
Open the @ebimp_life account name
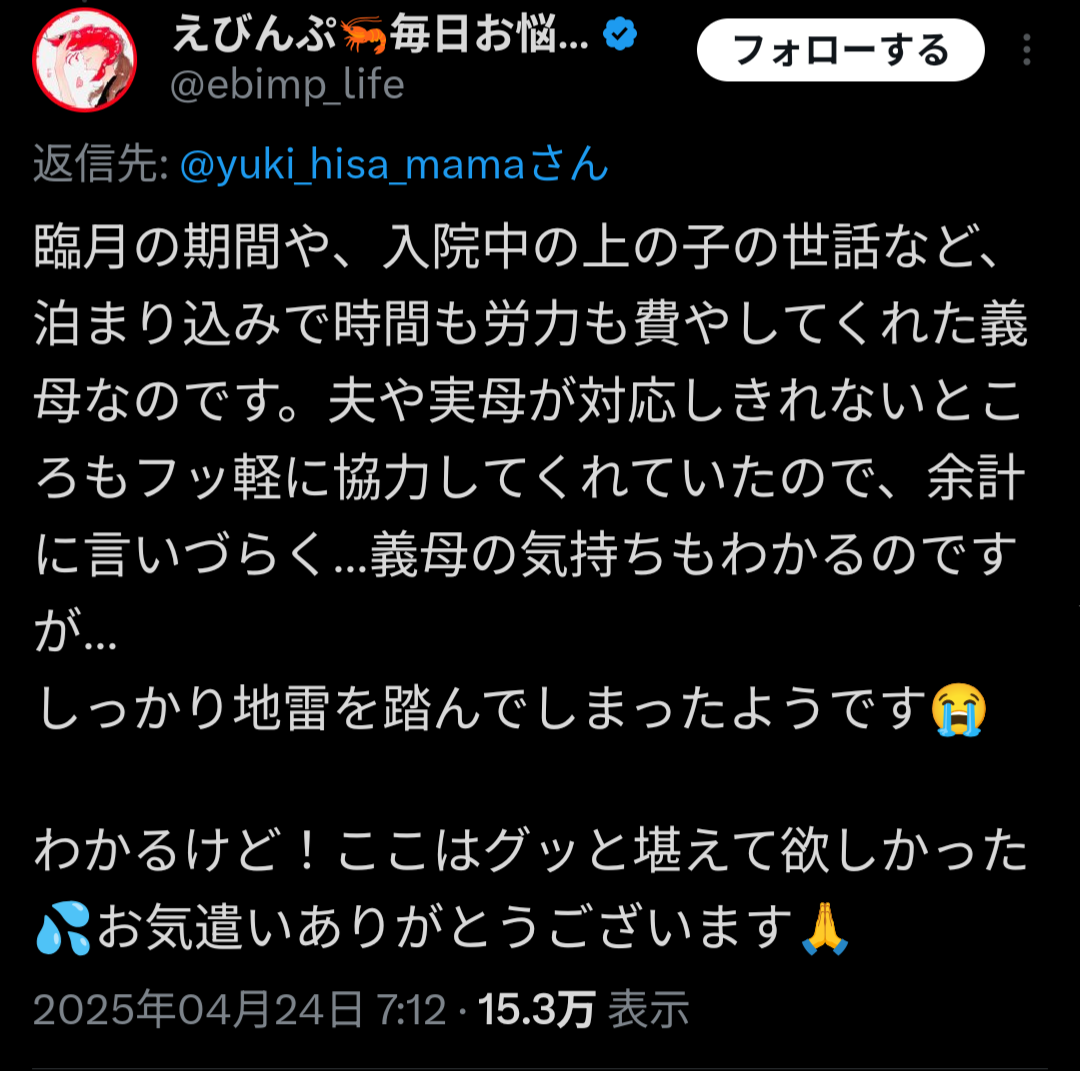tap(287, 86)
